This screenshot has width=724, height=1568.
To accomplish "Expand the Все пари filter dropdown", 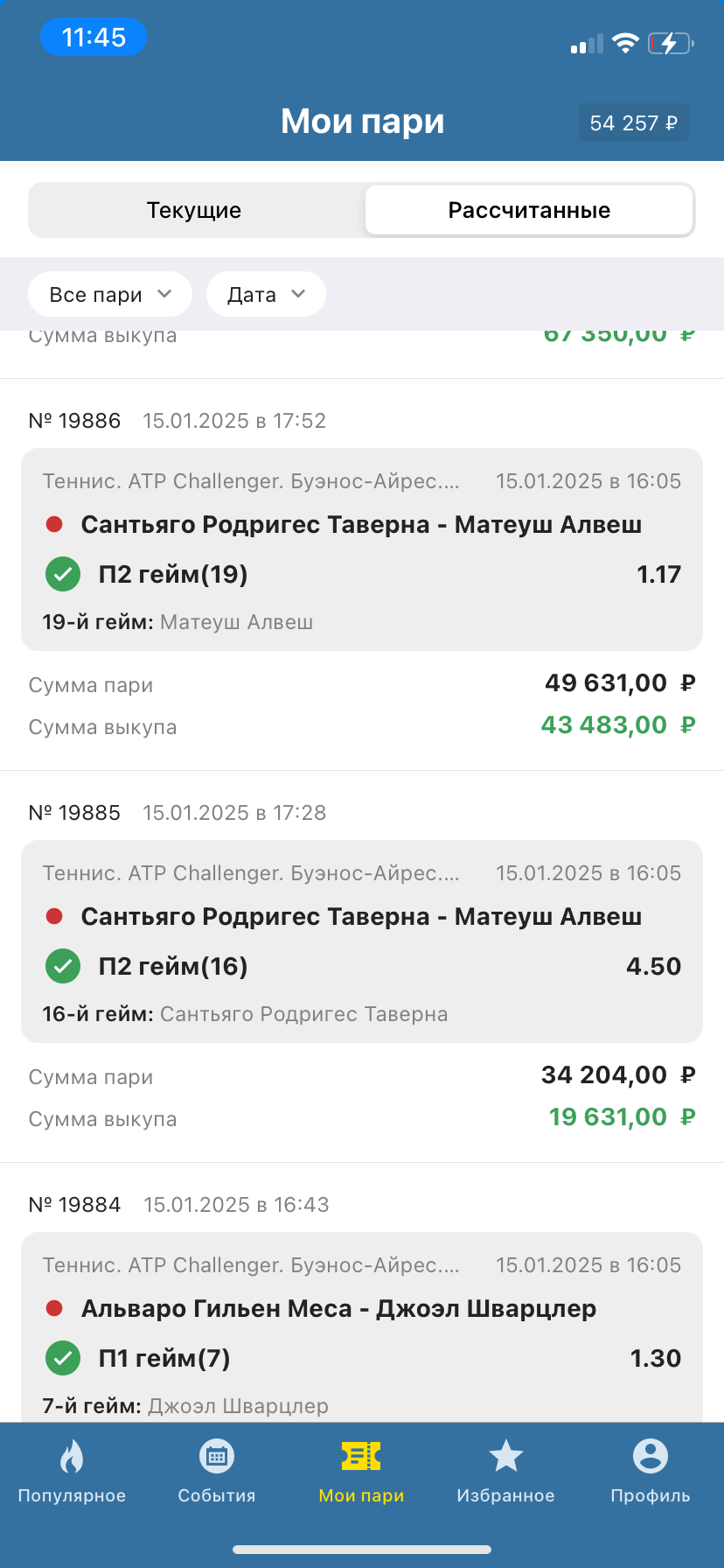I will [x=110, y=294].
